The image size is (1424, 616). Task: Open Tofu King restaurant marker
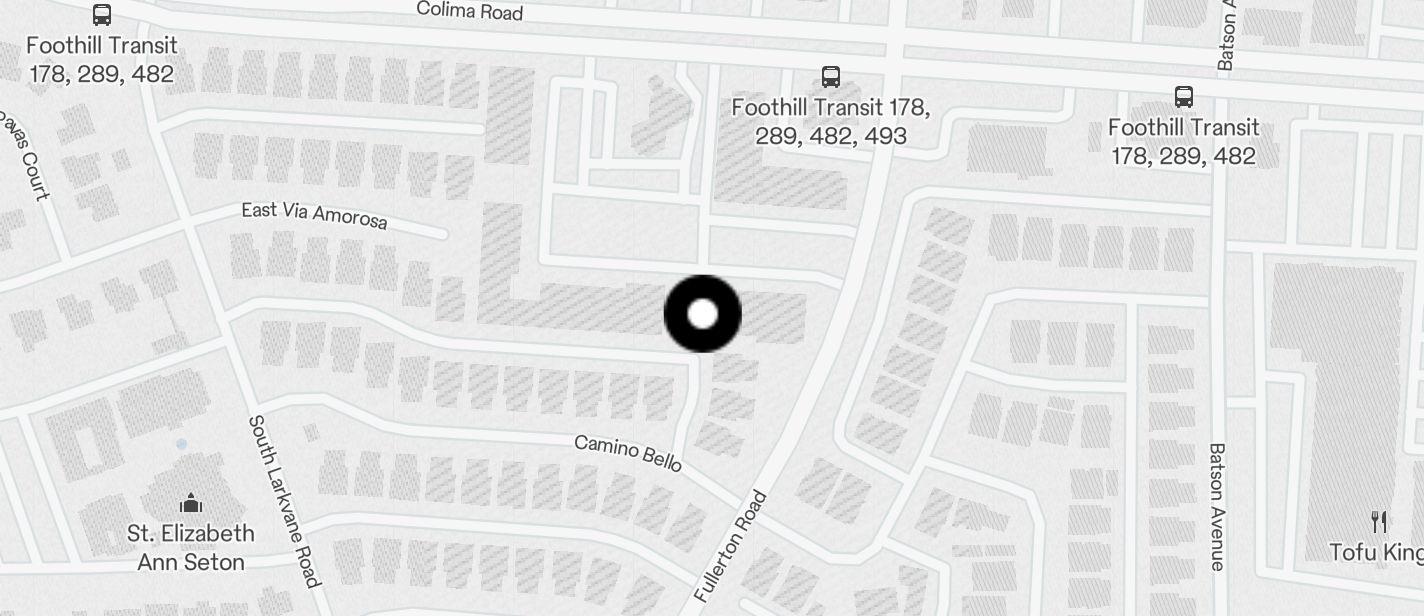[x=1379, y=522]
